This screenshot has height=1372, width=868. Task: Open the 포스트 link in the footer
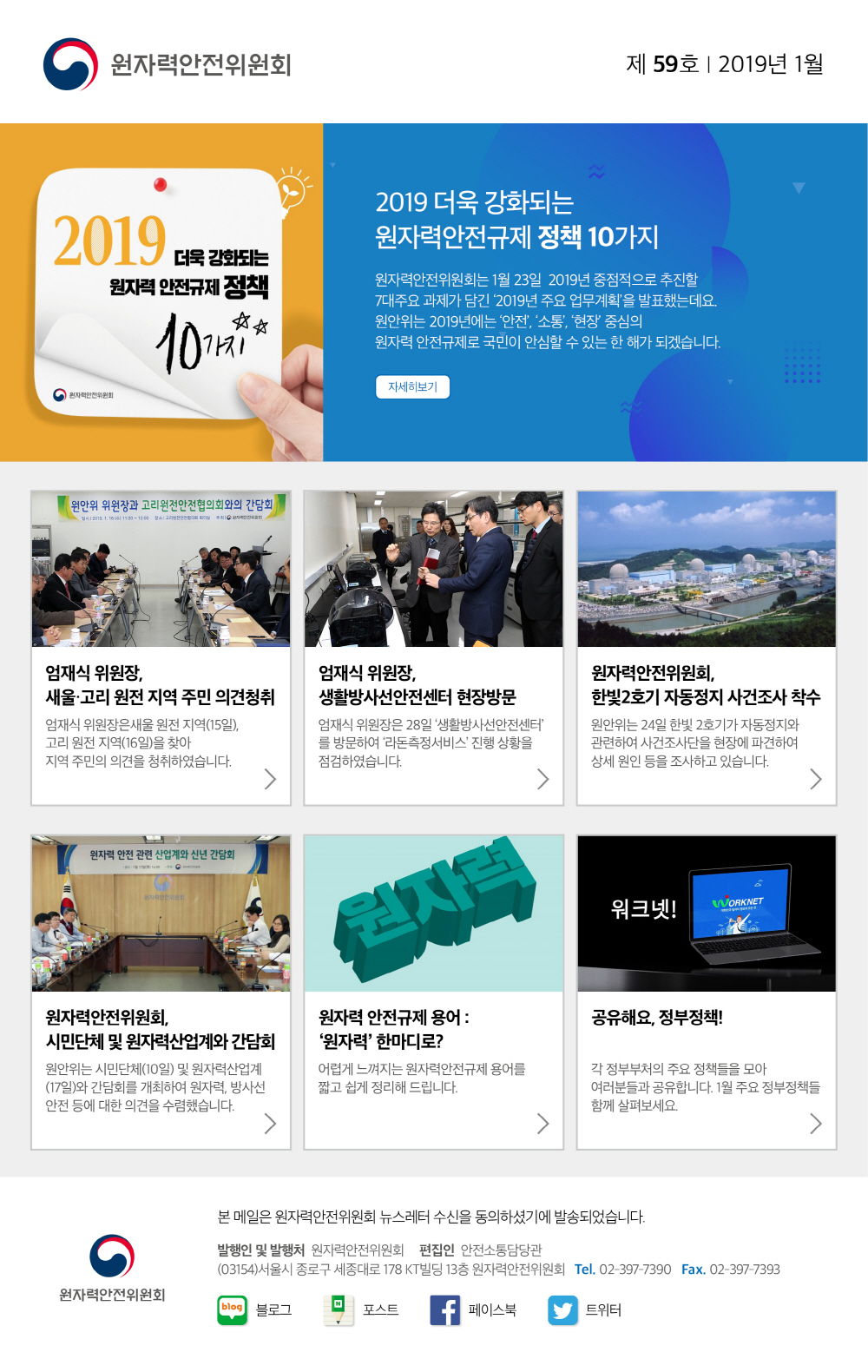(x=361, y=1309)
